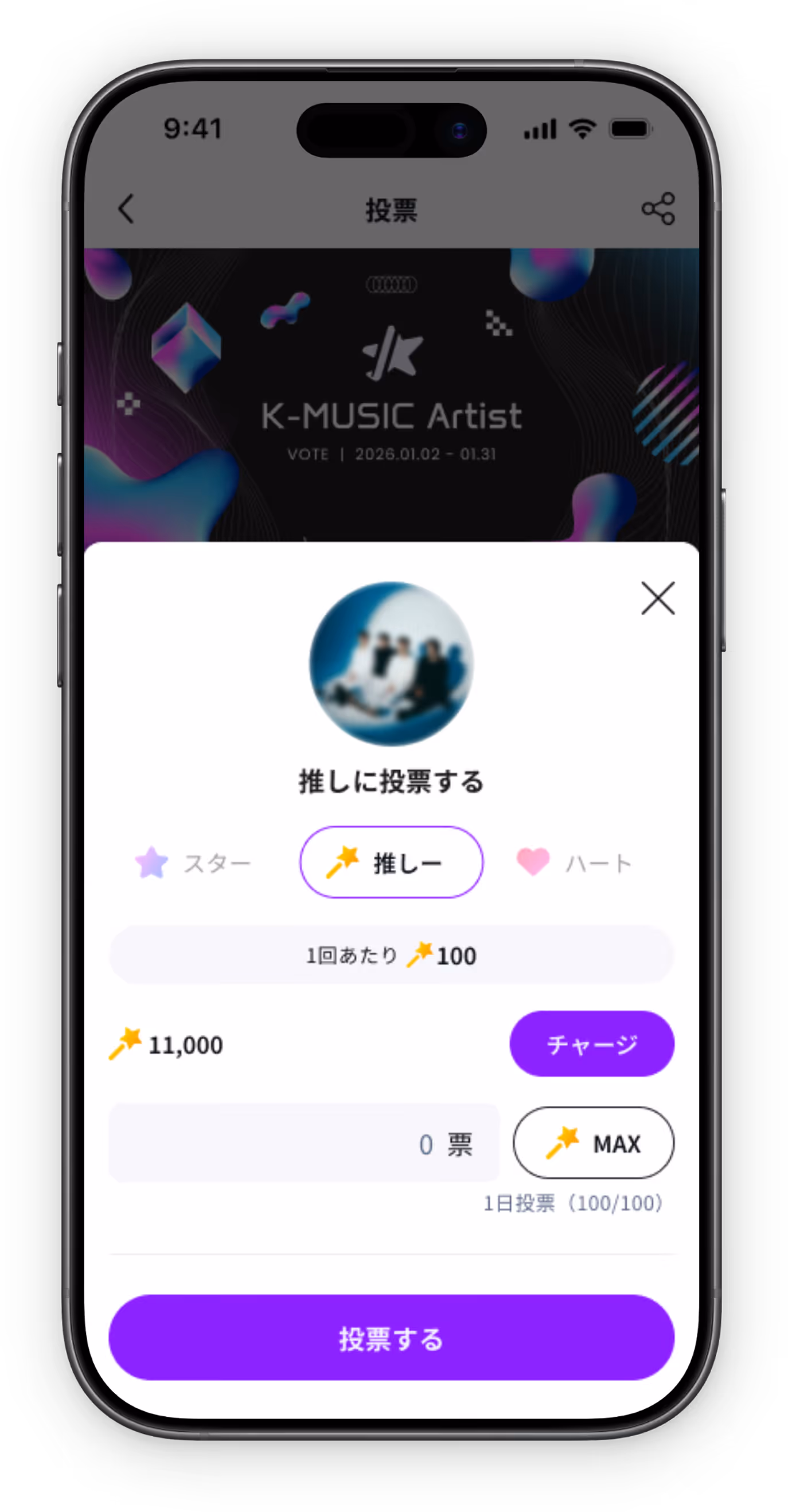
Task: Set vote count to MAX
Action: 593,1143
